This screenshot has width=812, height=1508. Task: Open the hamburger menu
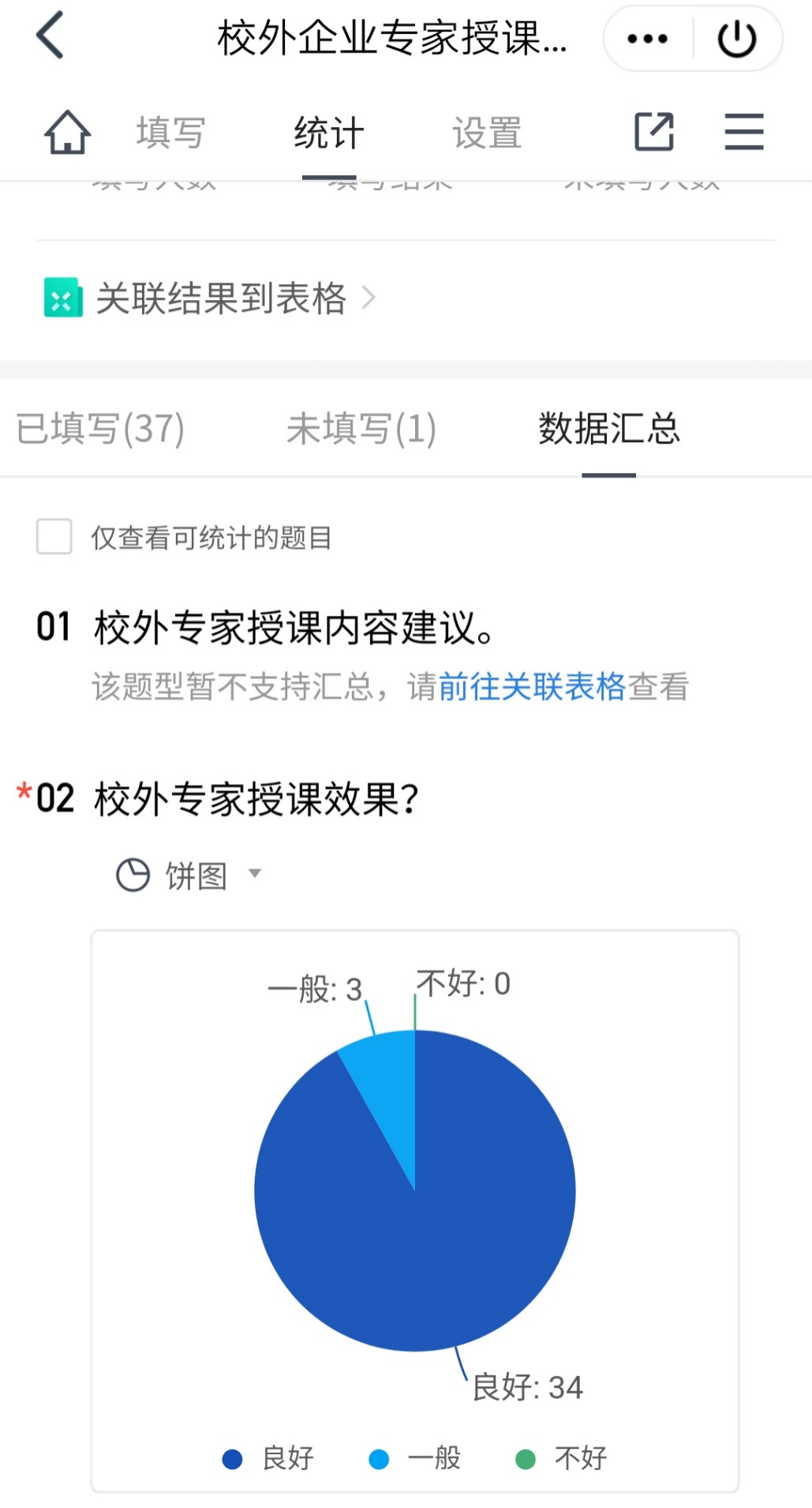pyautogui.click(x=743, y=131)
